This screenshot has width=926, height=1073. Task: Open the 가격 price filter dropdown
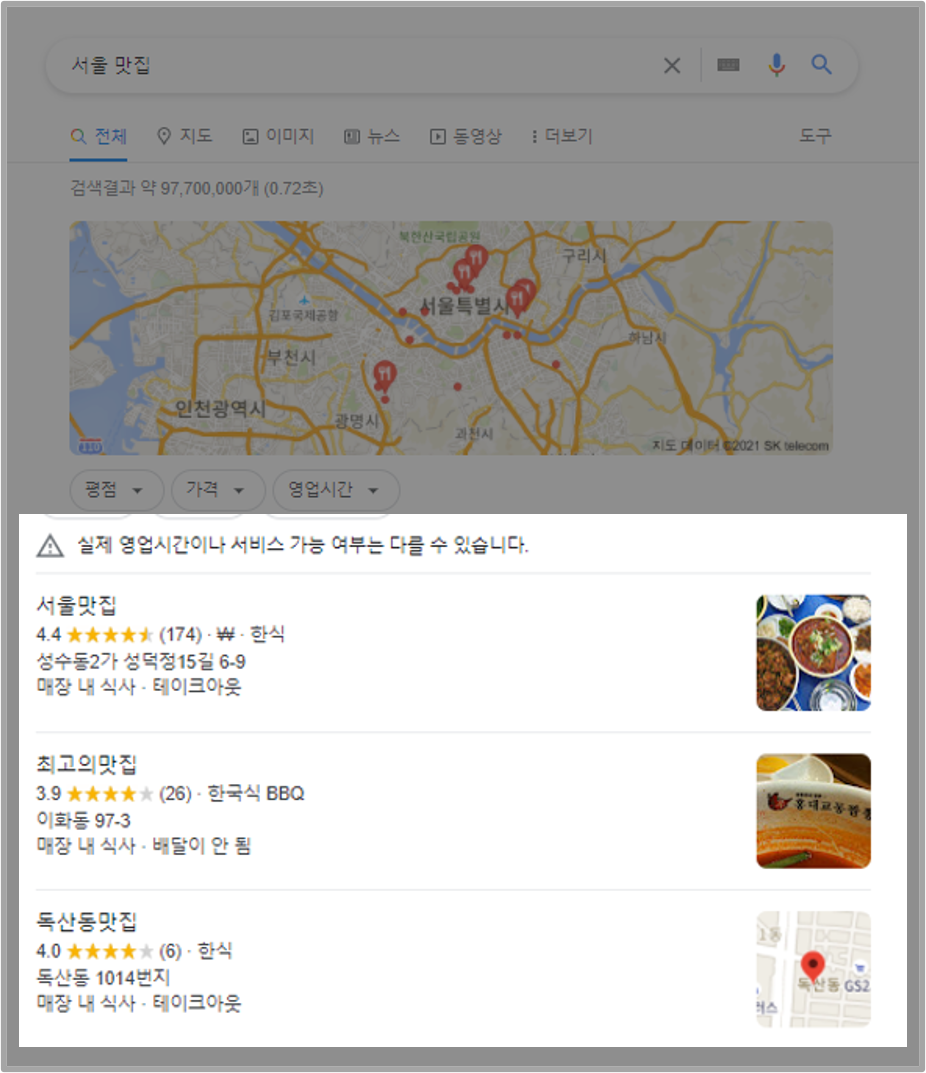click(x=217, y=490)
